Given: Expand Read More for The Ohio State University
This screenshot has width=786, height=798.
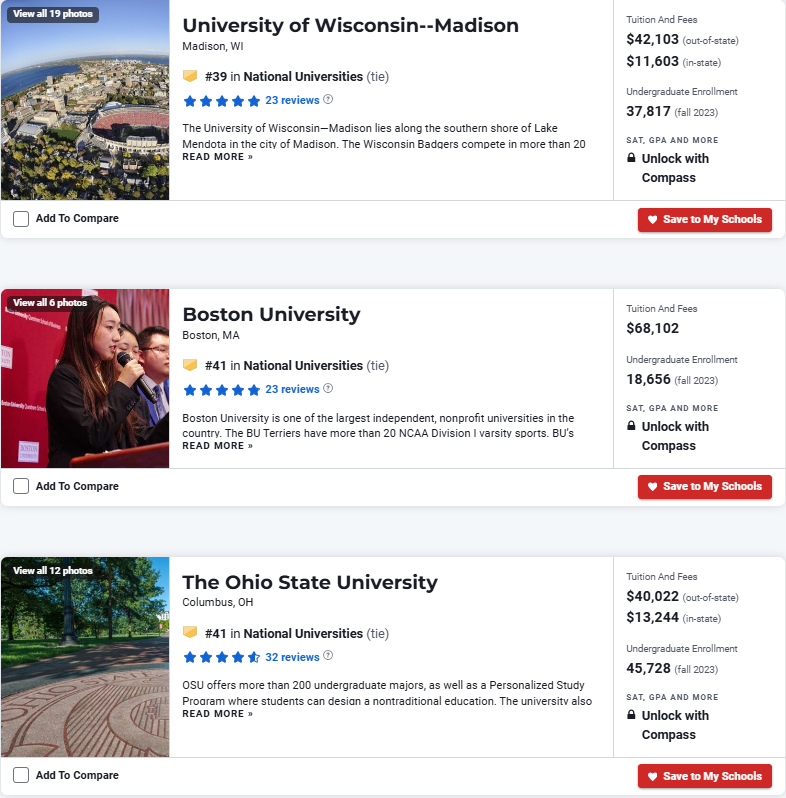Looking at the screenshot, I should coord(217,714).
